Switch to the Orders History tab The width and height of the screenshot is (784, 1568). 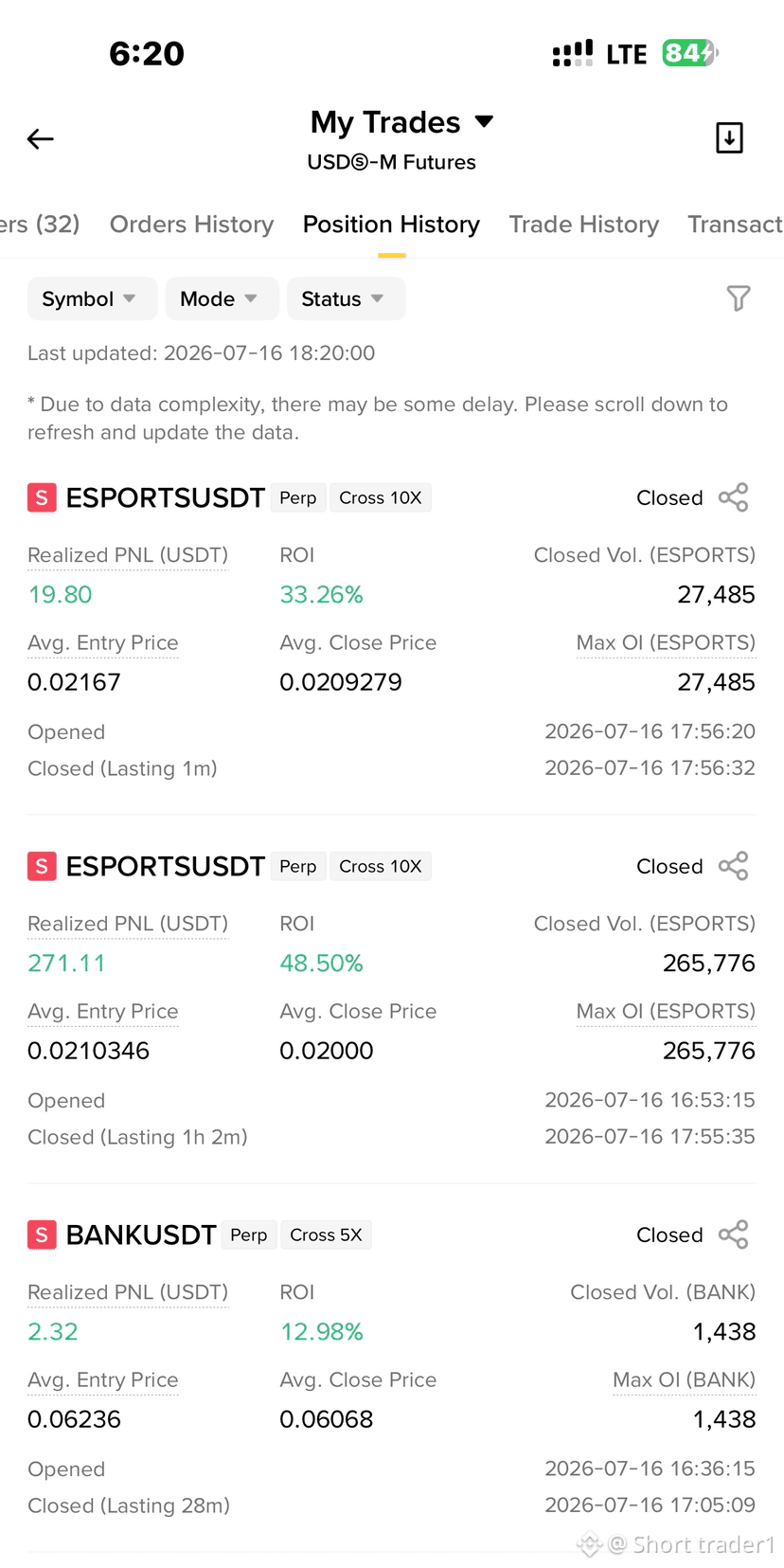[x=191, y=225]
